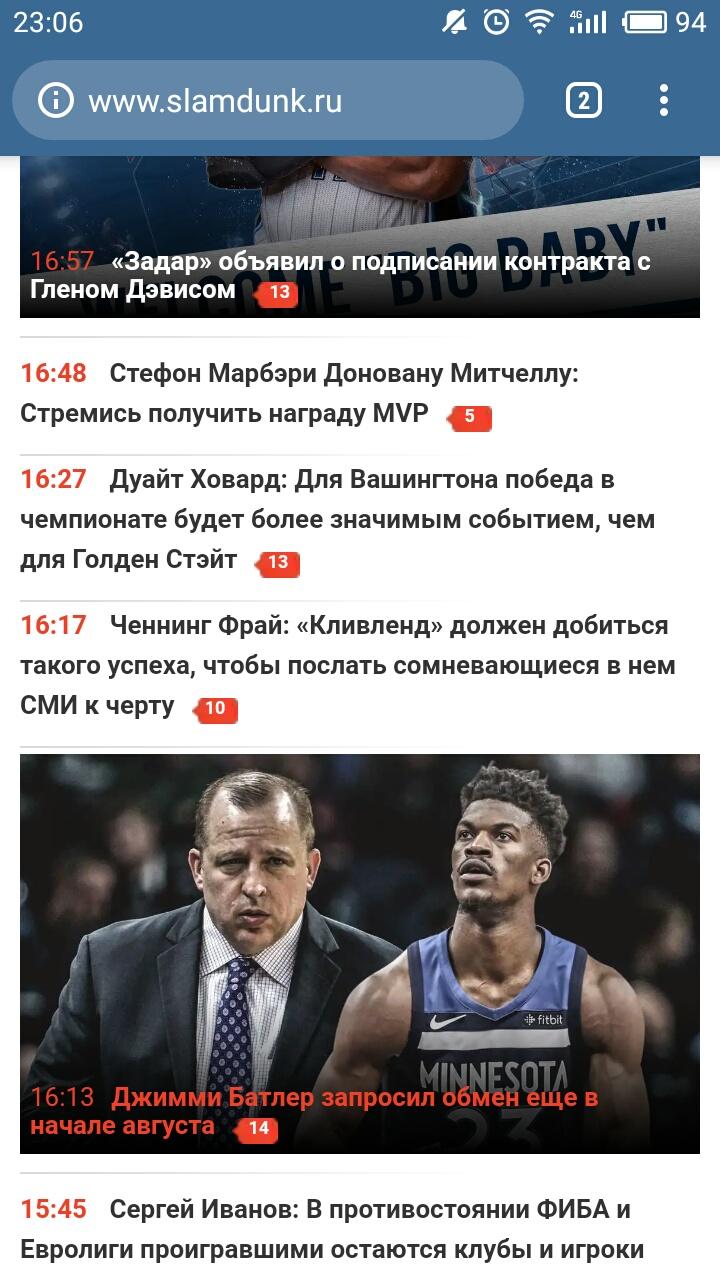
Task: View 10 comments on the Ченнинг Фрай article
Action: point(215,709)
